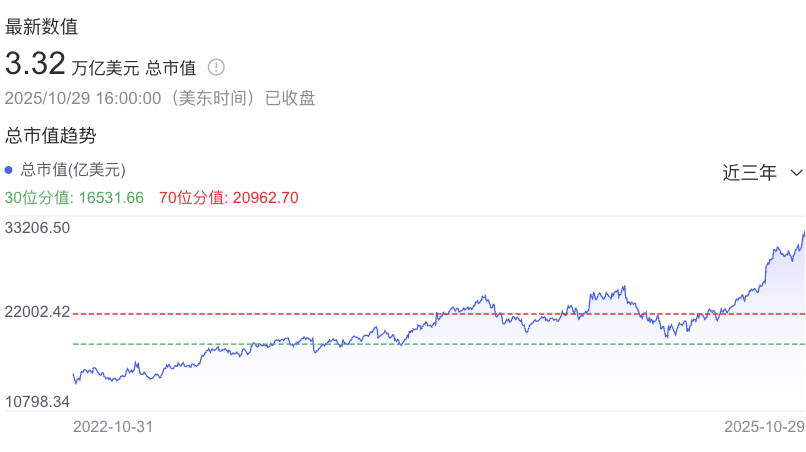Image resolution: width=806 pixels, height=452 pixels.
Task: Toggle the 总市值(亿美元) legend series
Action: pyautogui.click(x=66, y=170)
